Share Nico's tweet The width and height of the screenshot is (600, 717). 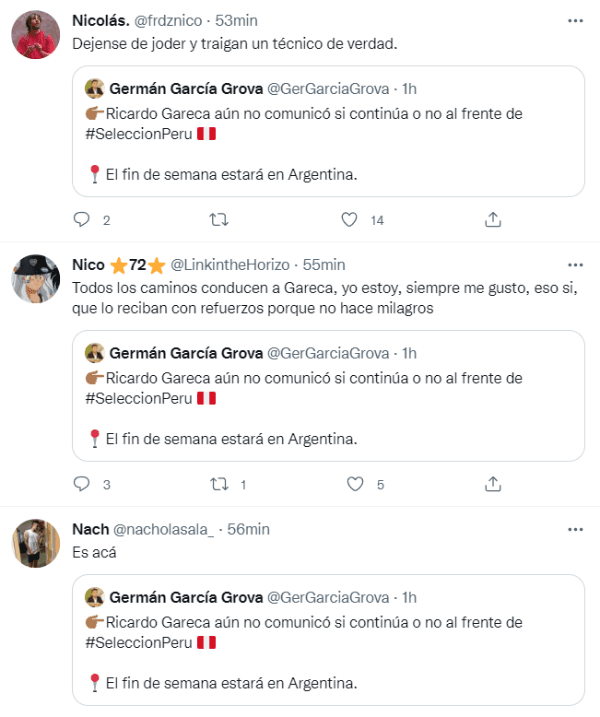click(x=492, y=484)
